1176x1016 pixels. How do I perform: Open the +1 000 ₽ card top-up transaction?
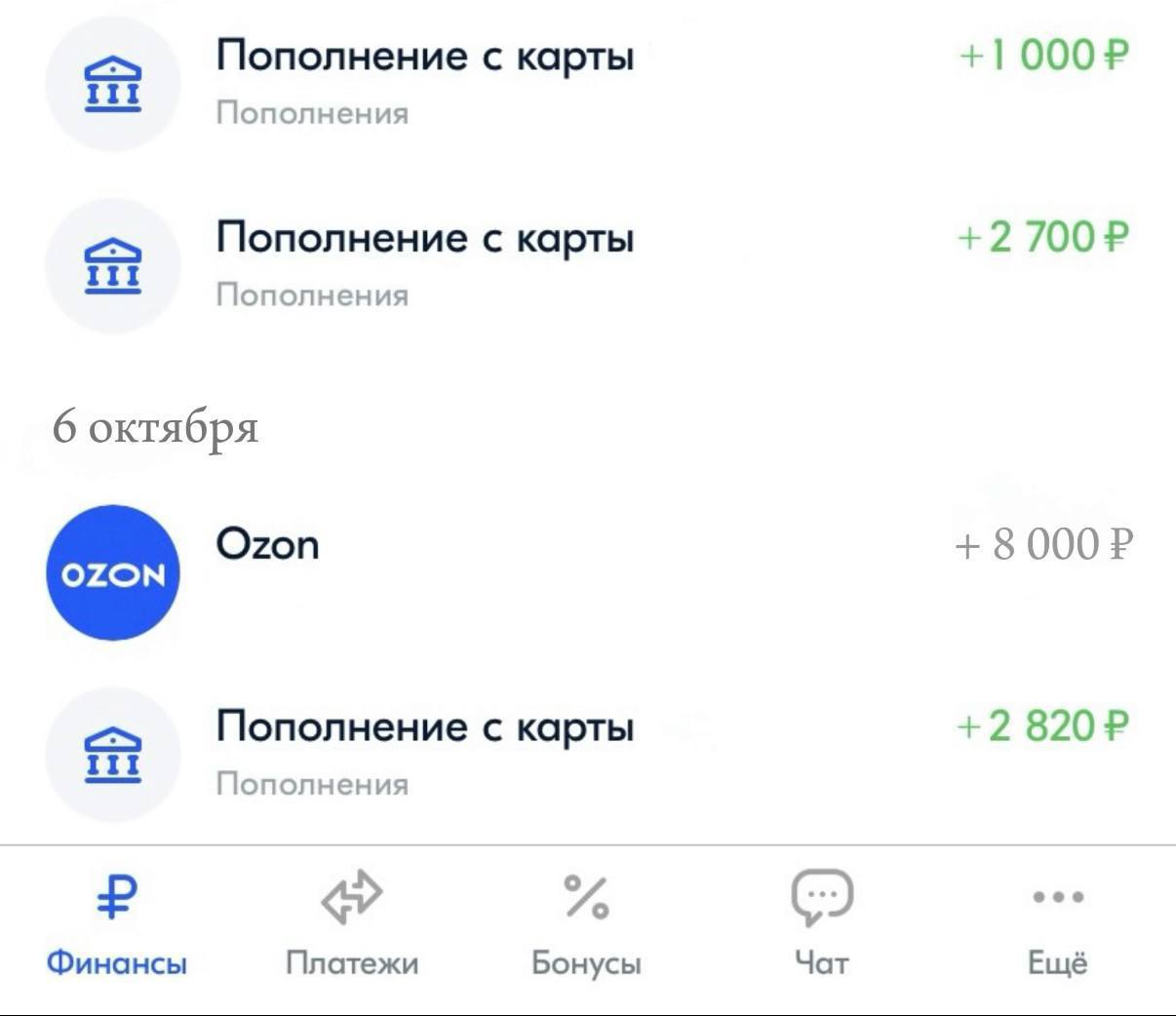pos(585,81)
